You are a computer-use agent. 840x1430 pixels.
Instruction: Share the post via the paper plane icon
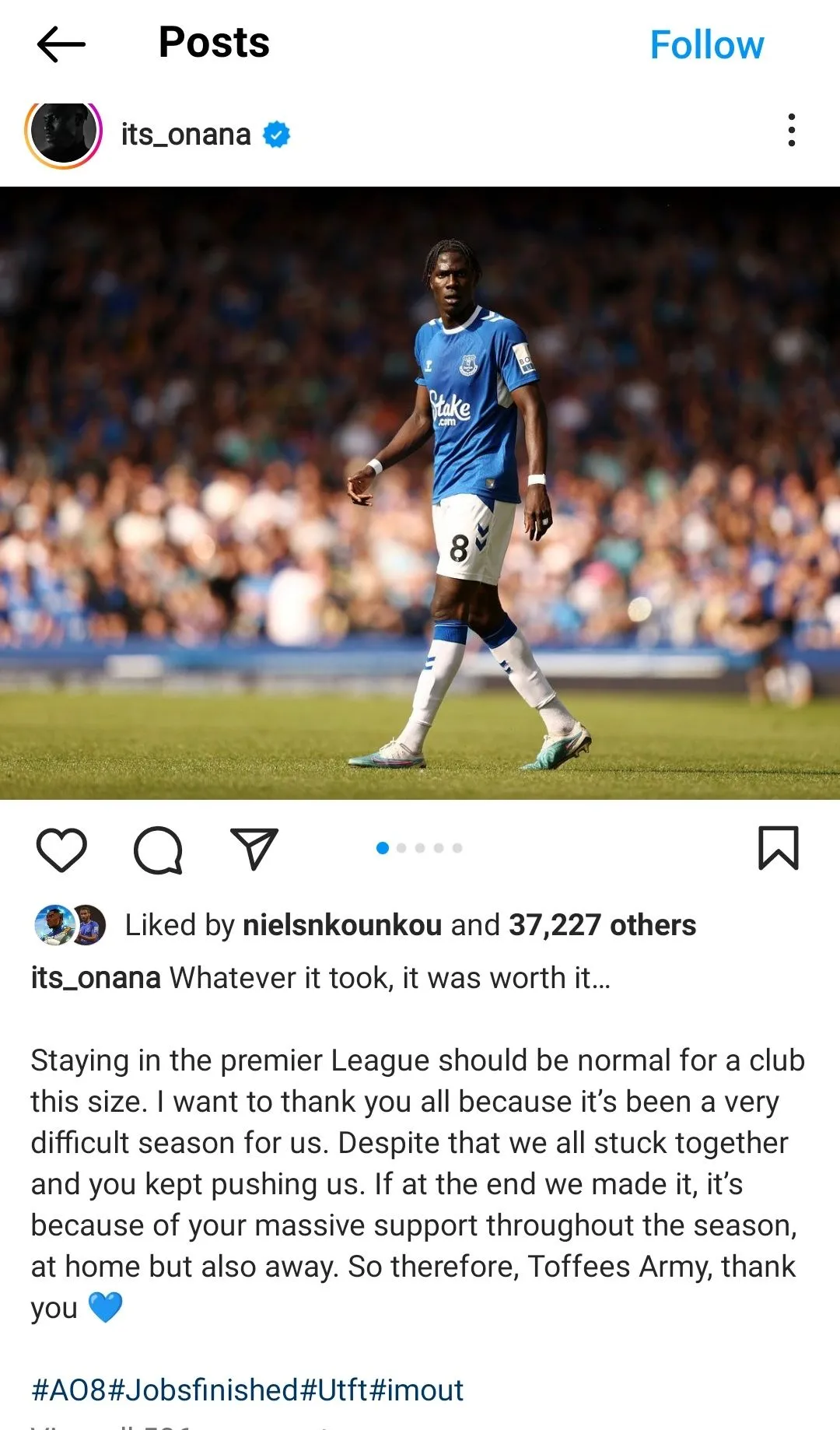pos(254,849)
